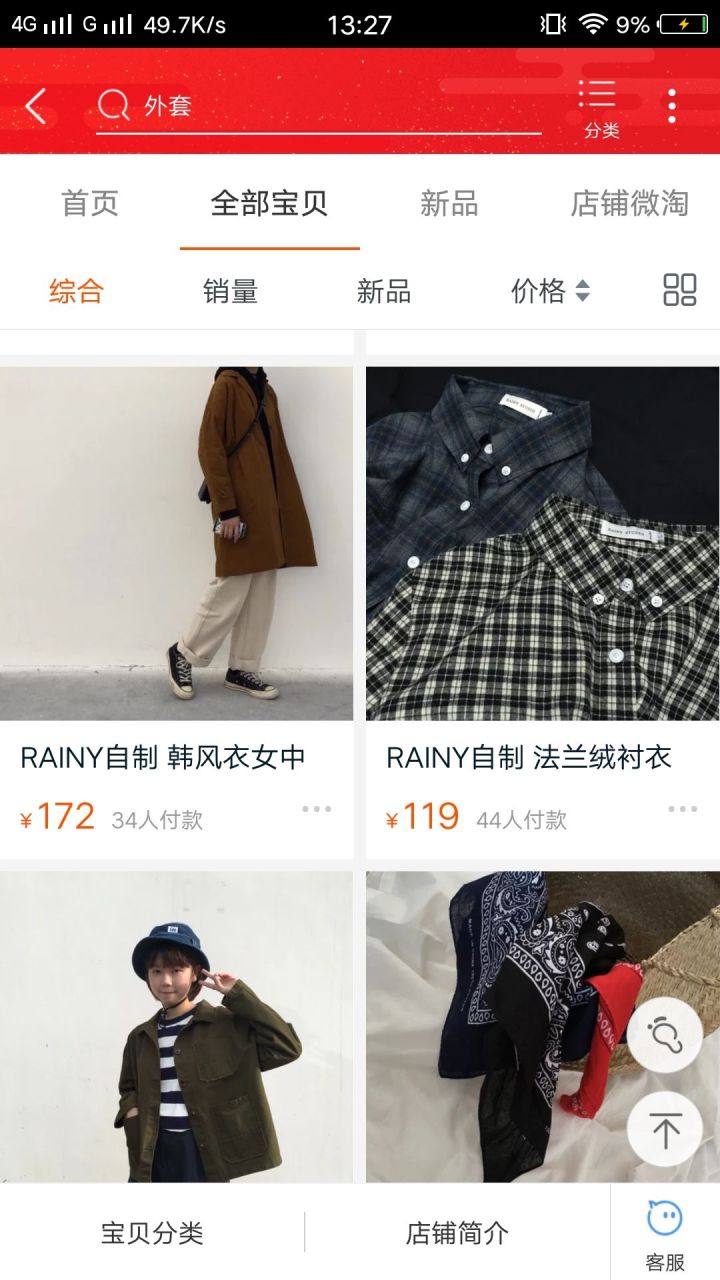
Task: Contact 客服 customer service
Action: pyautogui.click(x=665, y=1233)
